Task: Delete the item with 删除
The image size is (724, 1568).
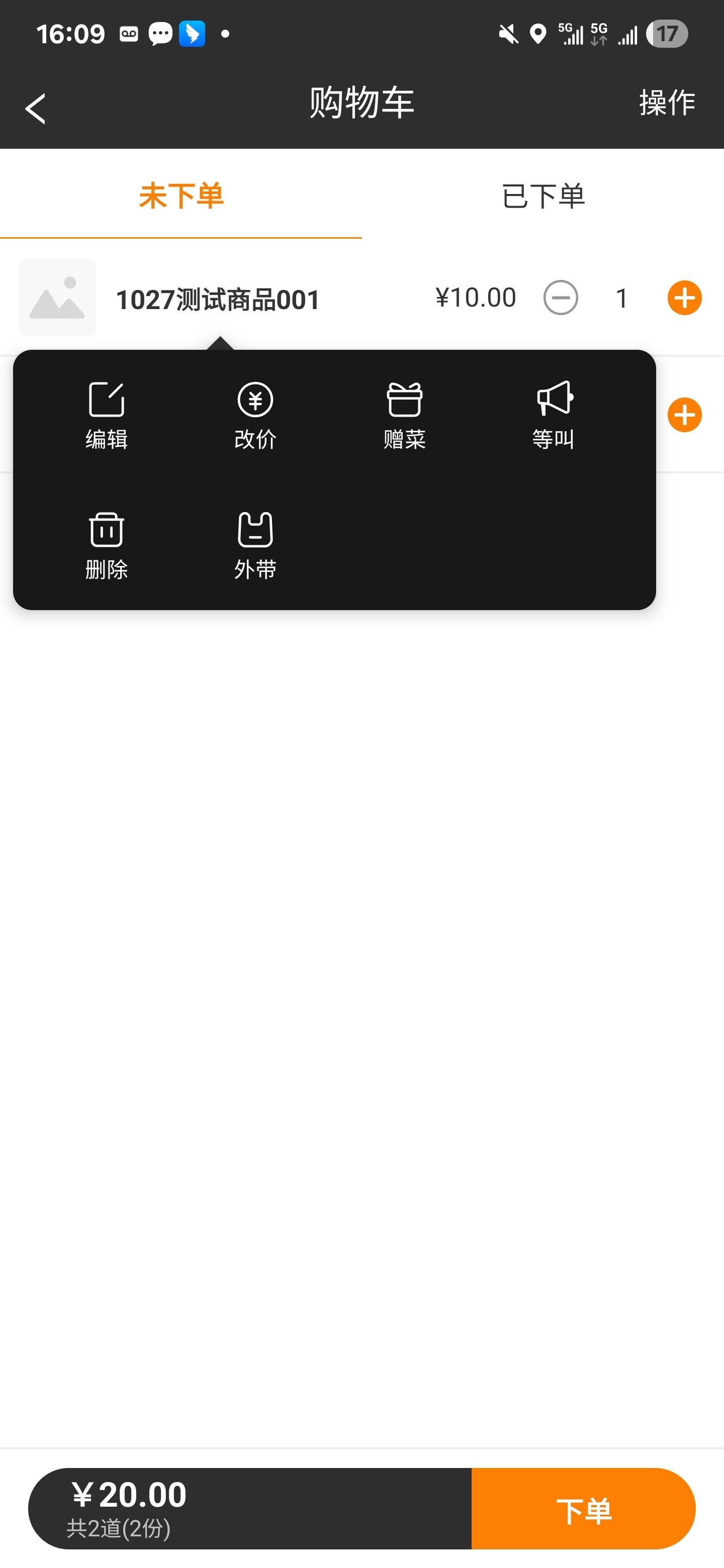Action: (107, 545)
